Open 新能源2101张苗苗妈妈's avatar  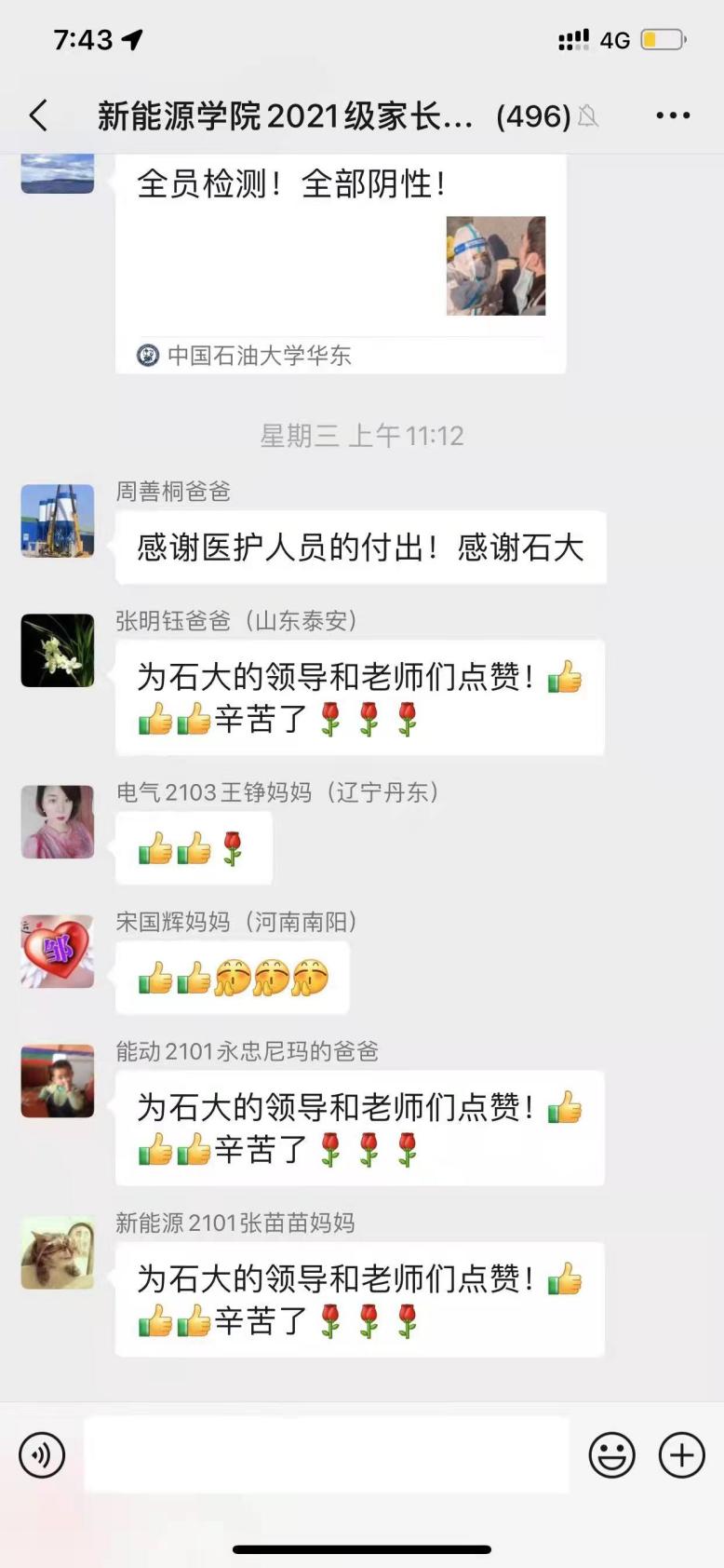point(58,1252)
